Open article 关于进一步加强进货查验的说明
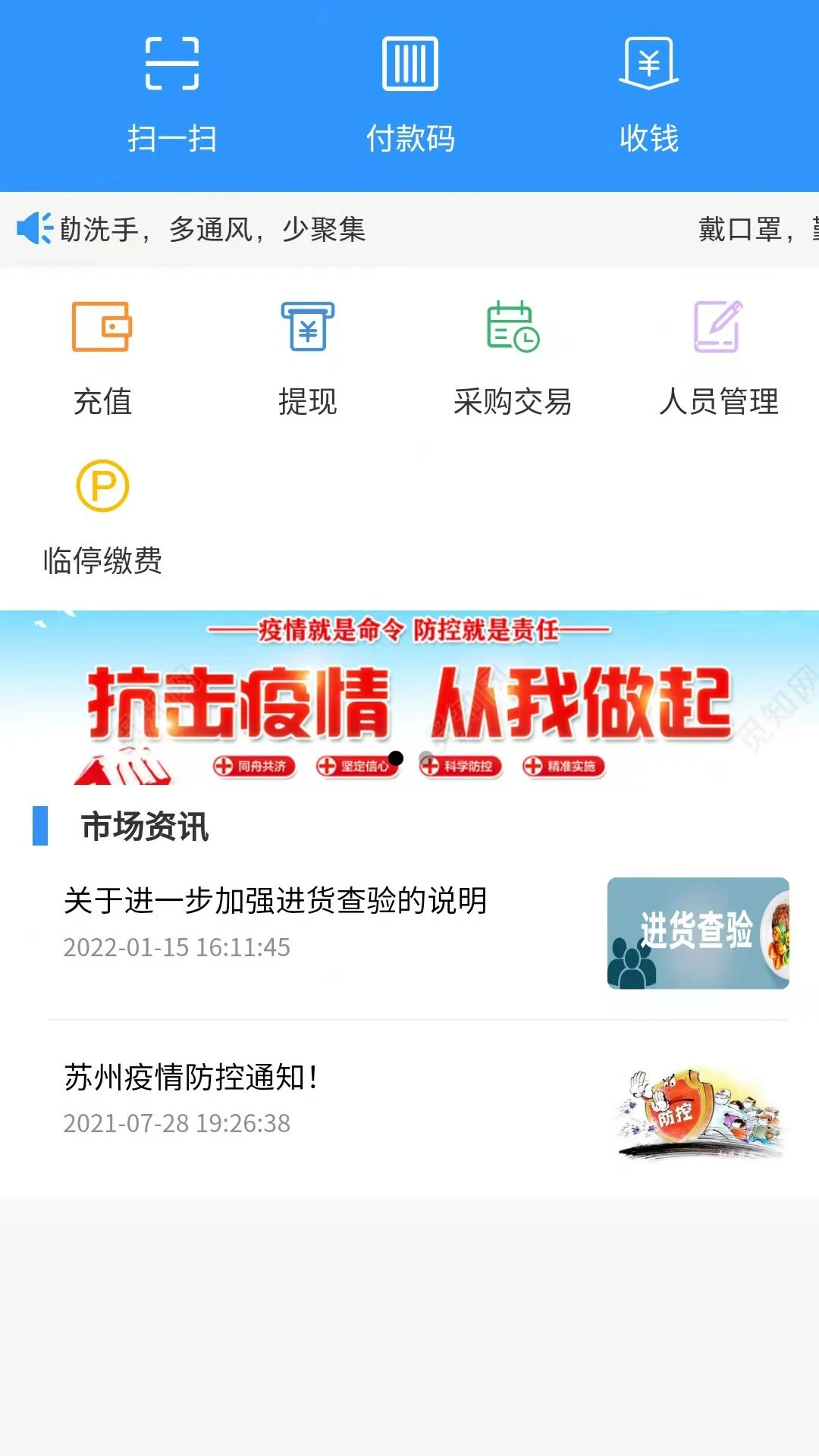Image resolution: width=819 pixels, height=1456 pixels. pos(275,902)
